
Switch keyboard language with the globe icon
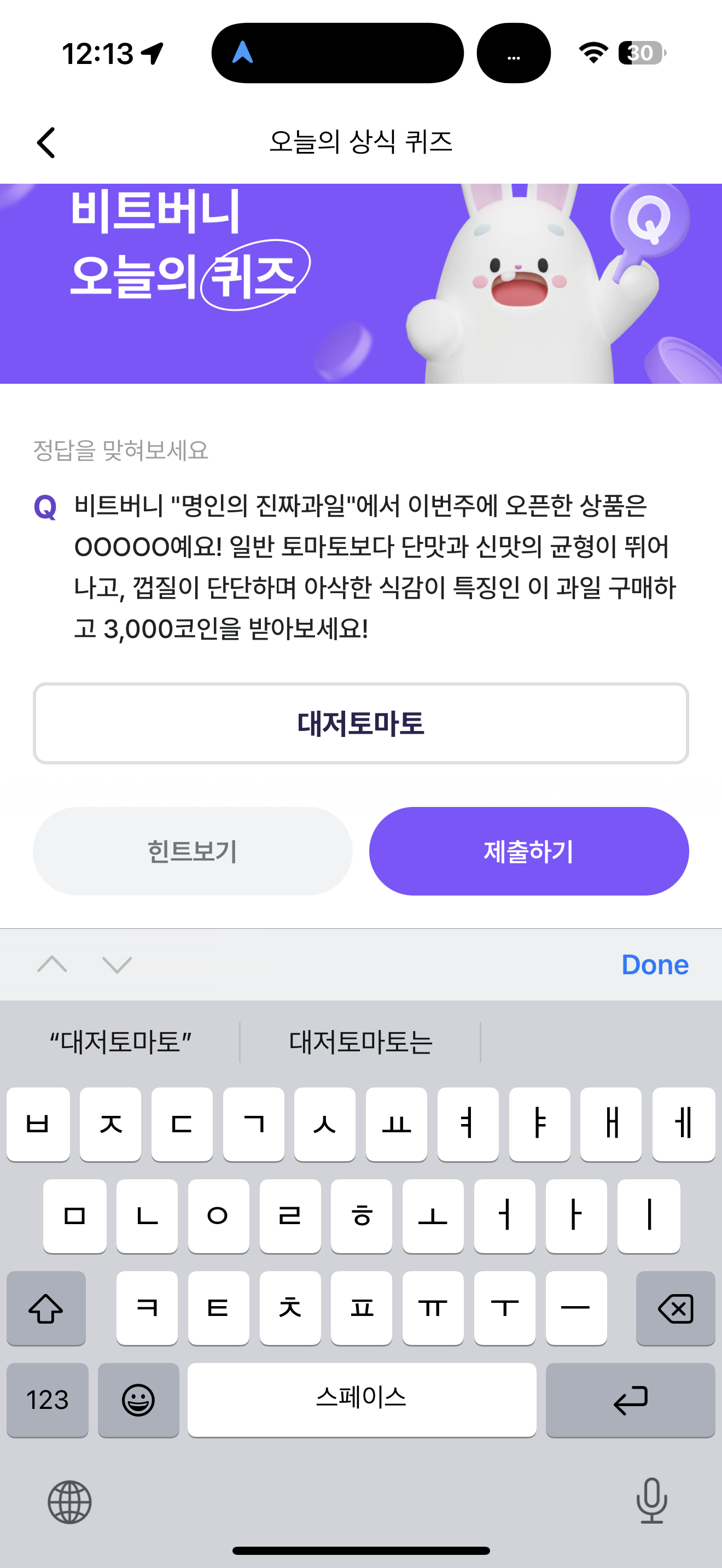[69, 1502]
